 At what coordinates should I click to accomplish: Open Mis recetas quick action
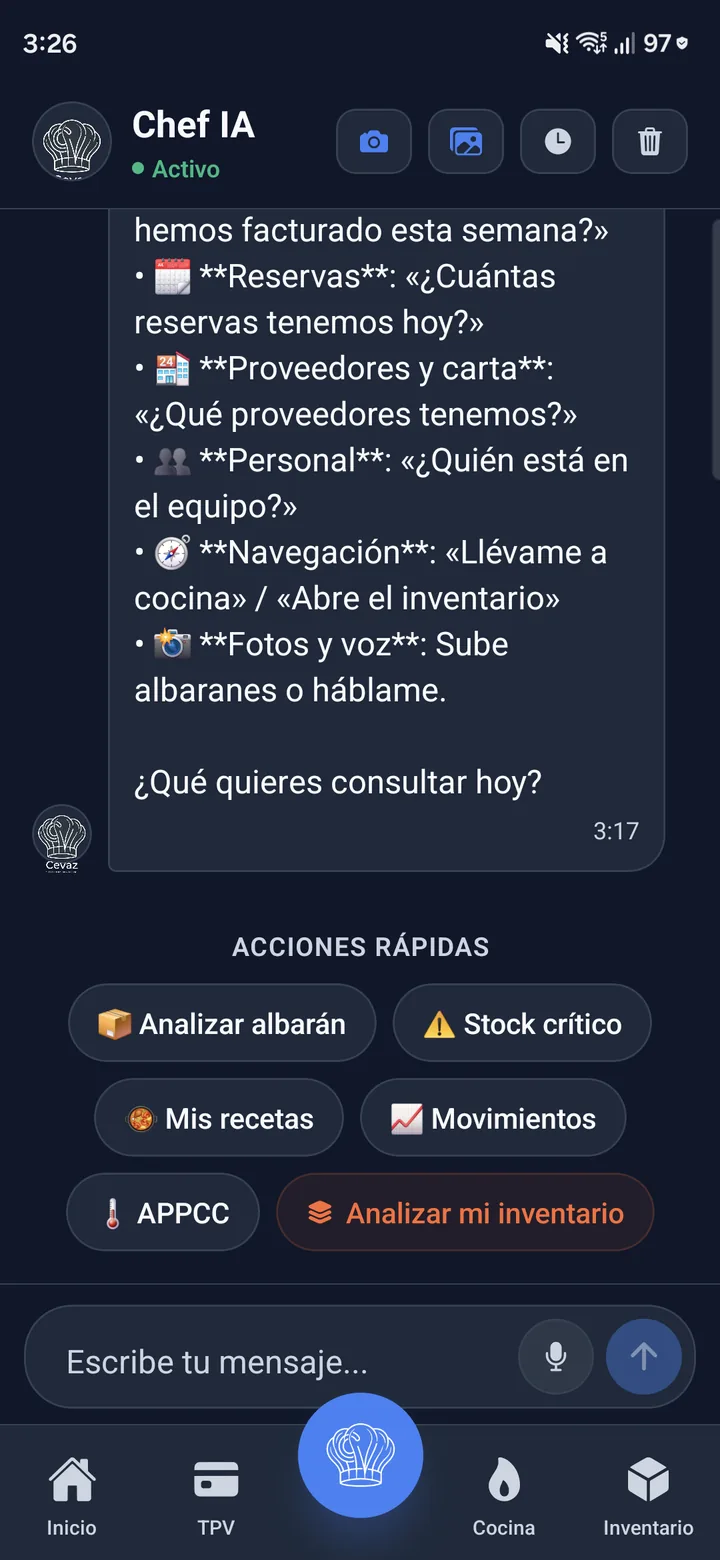point(219,1118)
